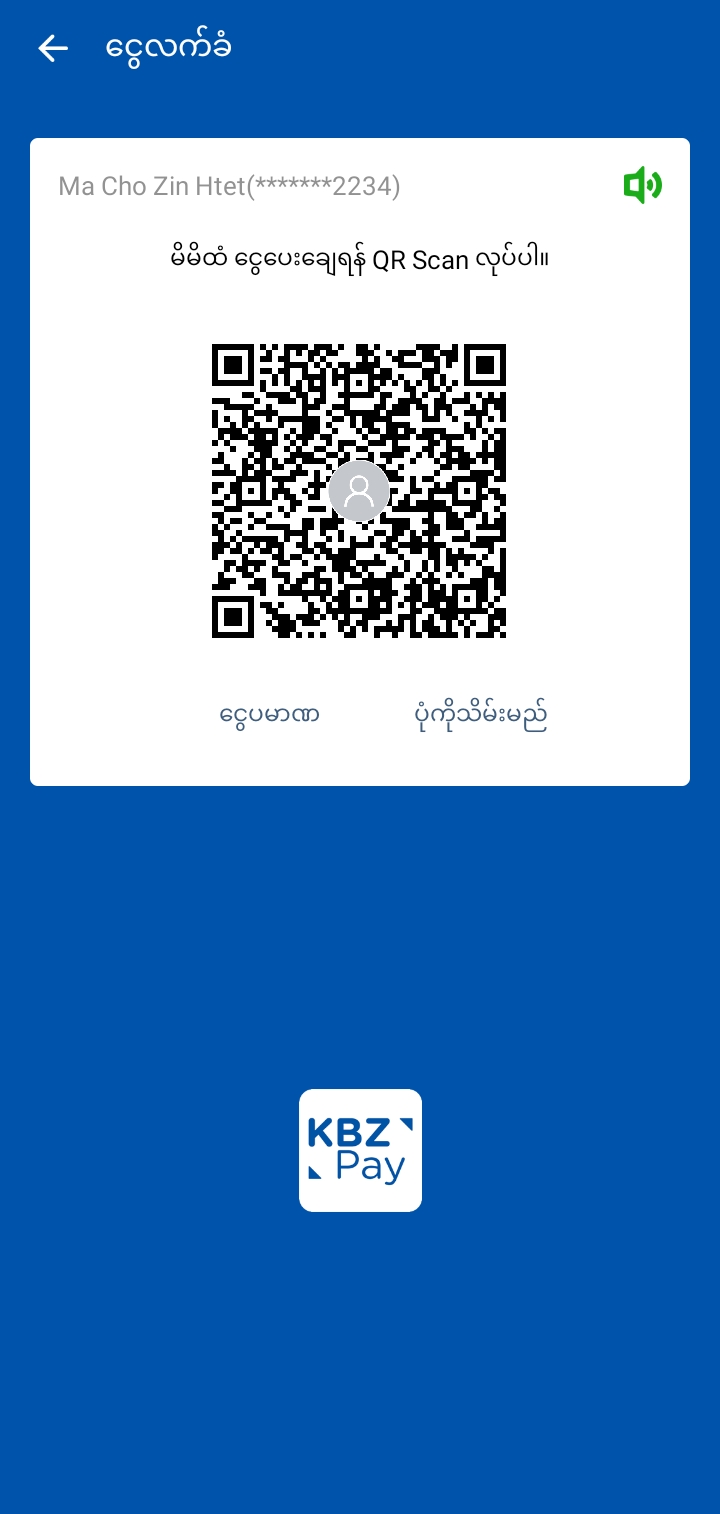Save the QR image with ပုံကိုသိမ်းမည်
720x1514 pixels.
click(x=481, y=715)
